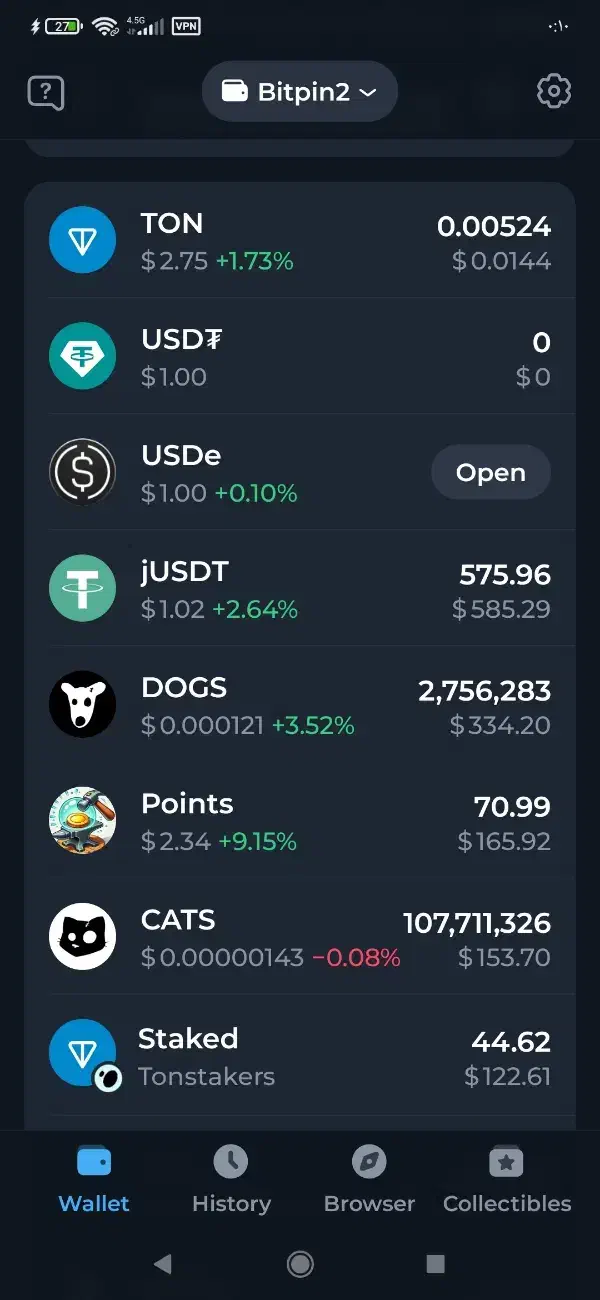Tap the Open button for USDe
This screenshot has height=1300, width=600.
point(490,472)
